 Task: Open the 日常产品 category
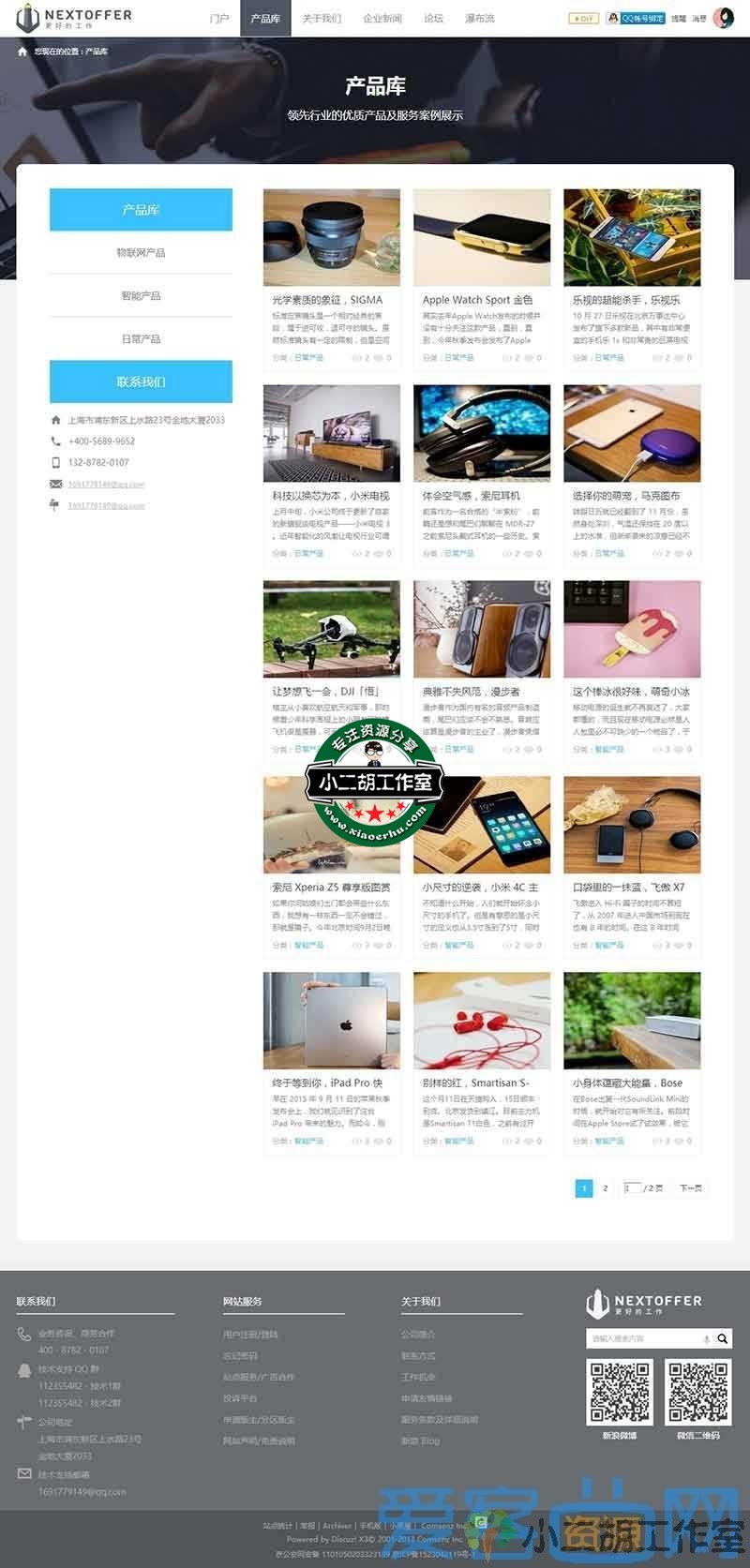pos(141,339)
